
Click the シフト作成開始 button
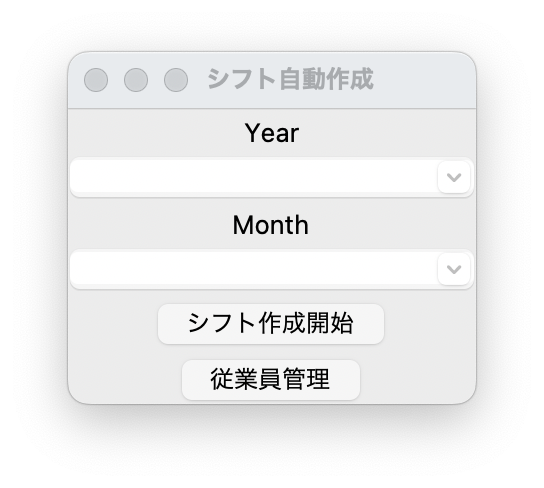point(271,324)
